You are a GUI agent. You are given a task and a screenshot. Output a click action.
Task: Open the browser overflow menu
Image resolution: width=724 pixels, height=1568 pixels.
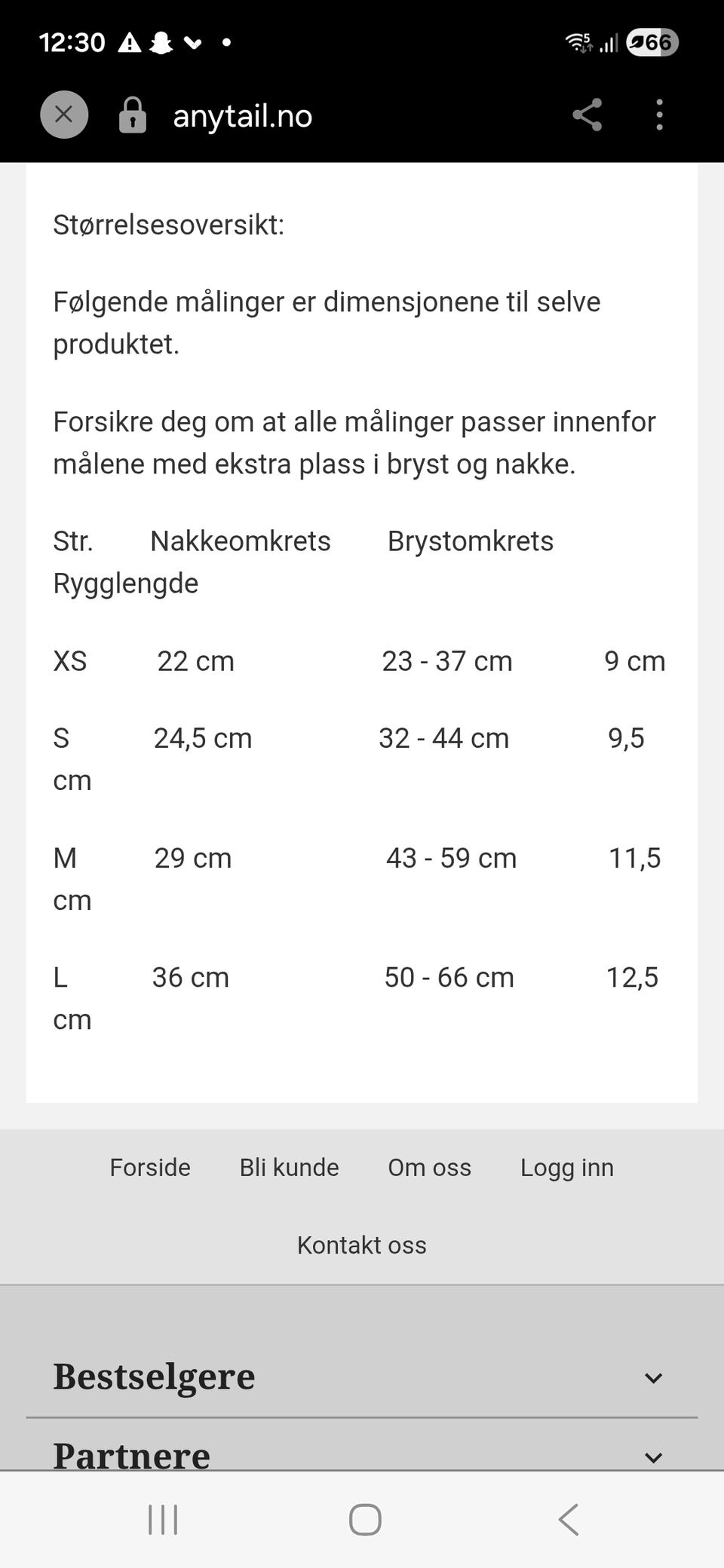tap(659, 115)
